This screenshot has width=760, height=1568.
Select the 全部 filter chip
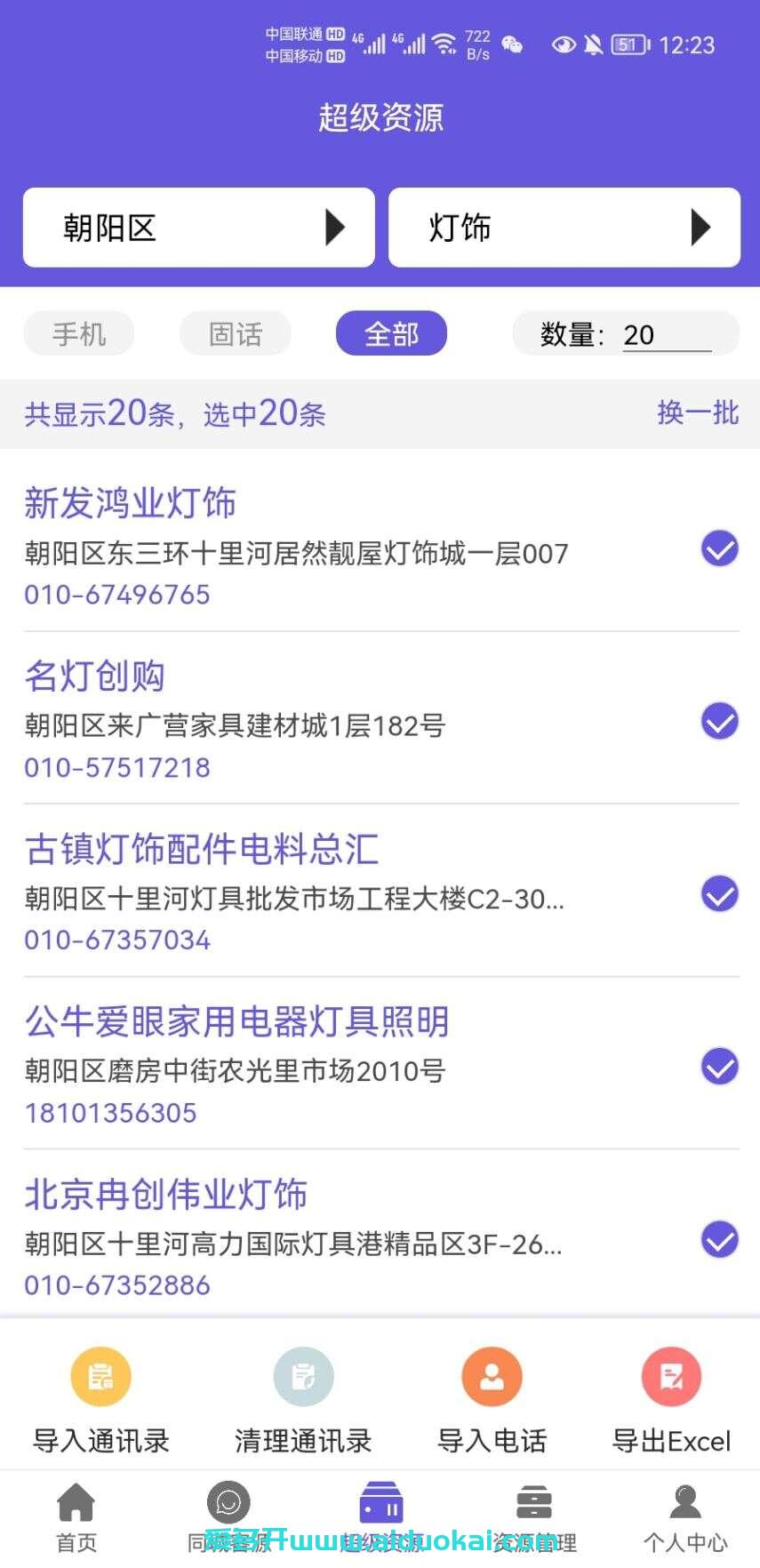point(391,334)
